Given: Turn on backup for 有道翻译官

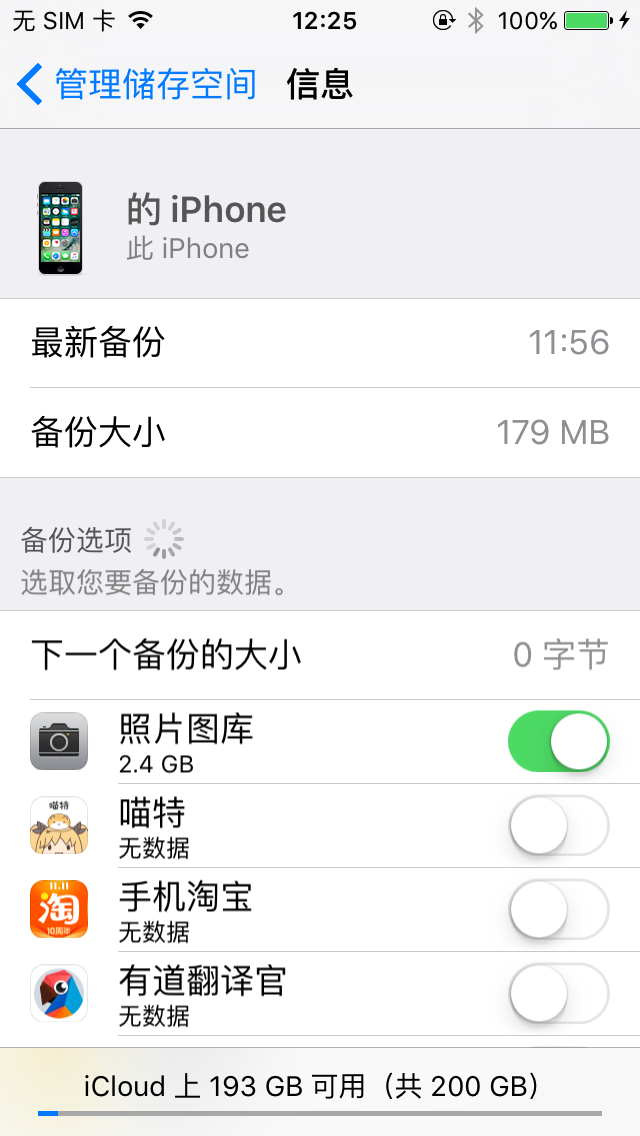Looking at the screenshot, I should coord(558,994).
